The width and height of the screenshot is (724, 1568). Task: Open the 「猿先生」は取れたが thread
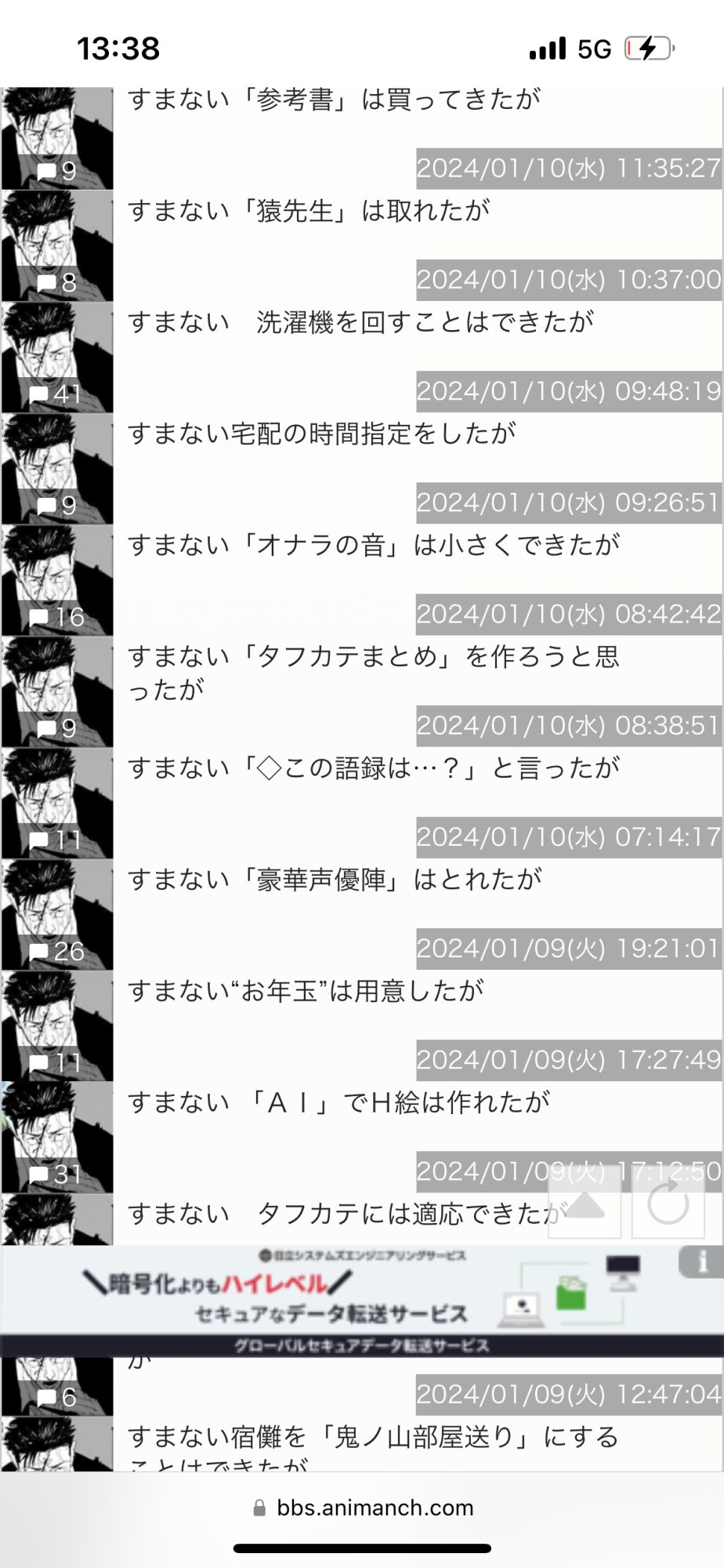[x=309, y=211]
